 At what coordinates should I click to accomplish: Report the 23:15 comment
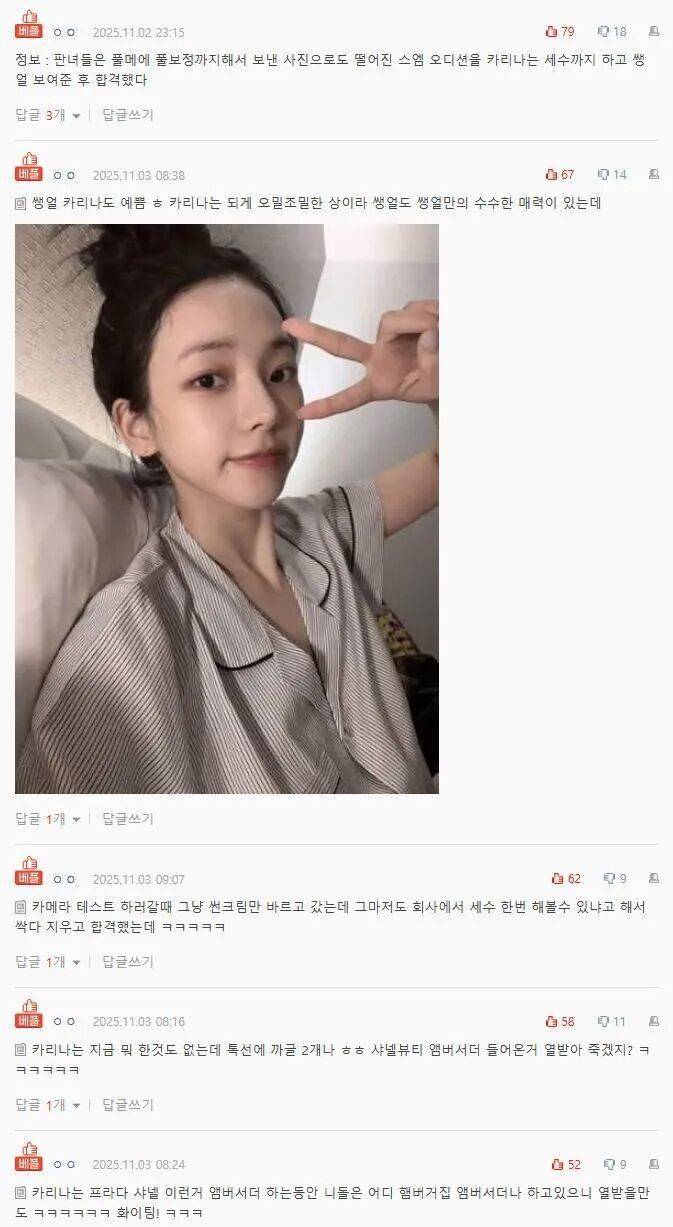click(x=654, y=32)
